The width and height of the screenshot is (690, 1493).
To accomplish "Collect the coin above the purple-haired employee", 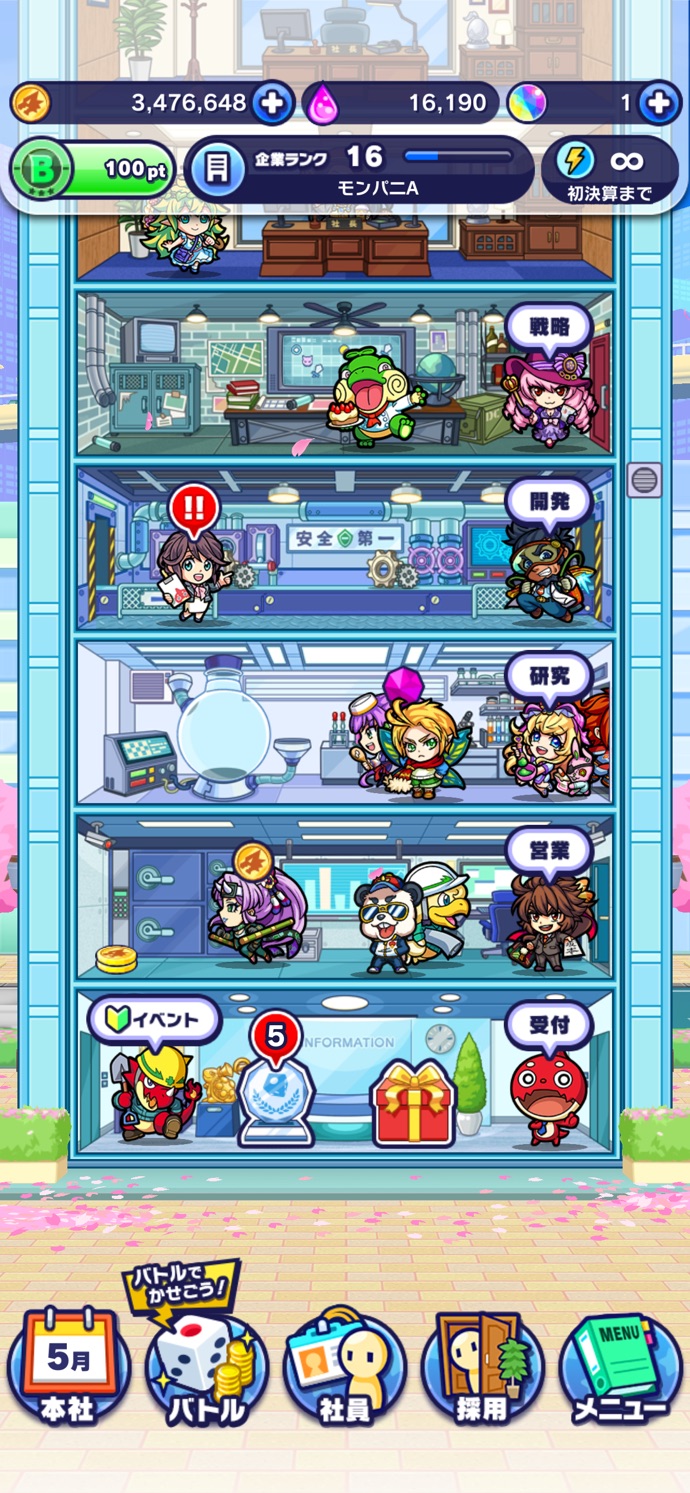I will [x=253, y=862].
